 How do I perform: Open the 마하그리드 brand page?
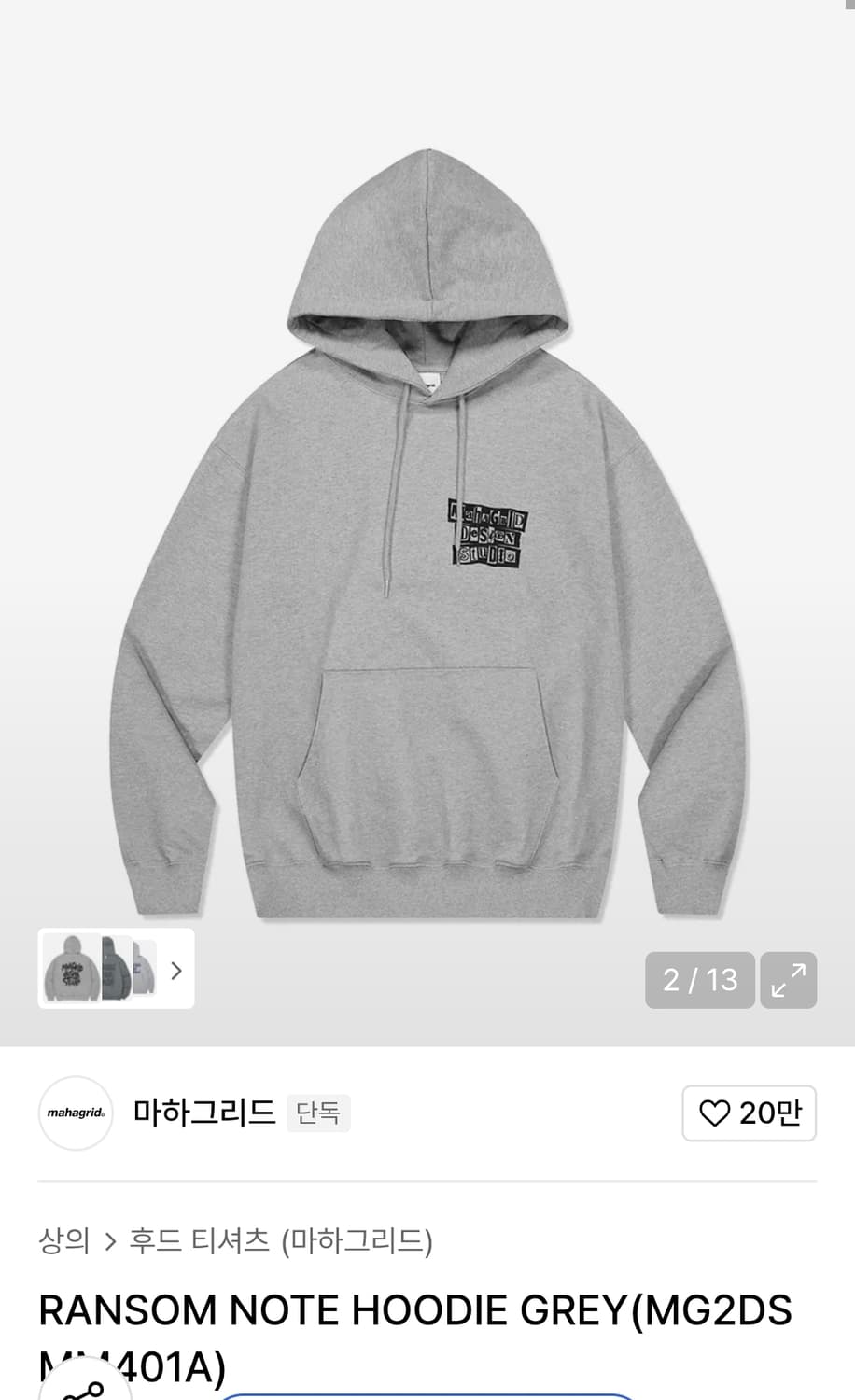pyautogui.click(x=204, y=1113)
